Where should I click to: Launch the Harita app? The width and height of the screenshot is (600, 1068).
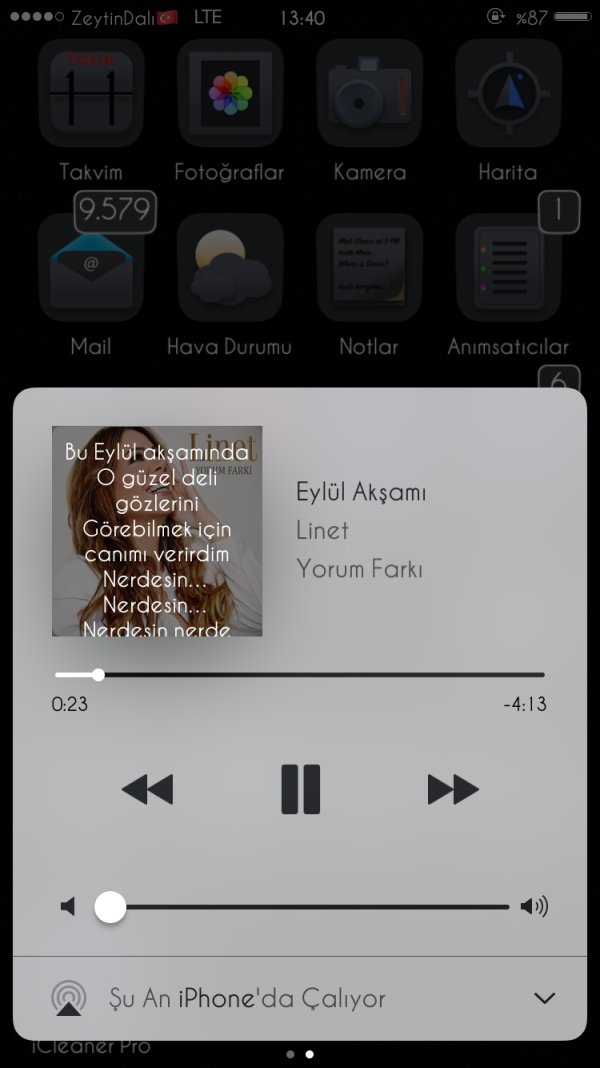[508, 93]
